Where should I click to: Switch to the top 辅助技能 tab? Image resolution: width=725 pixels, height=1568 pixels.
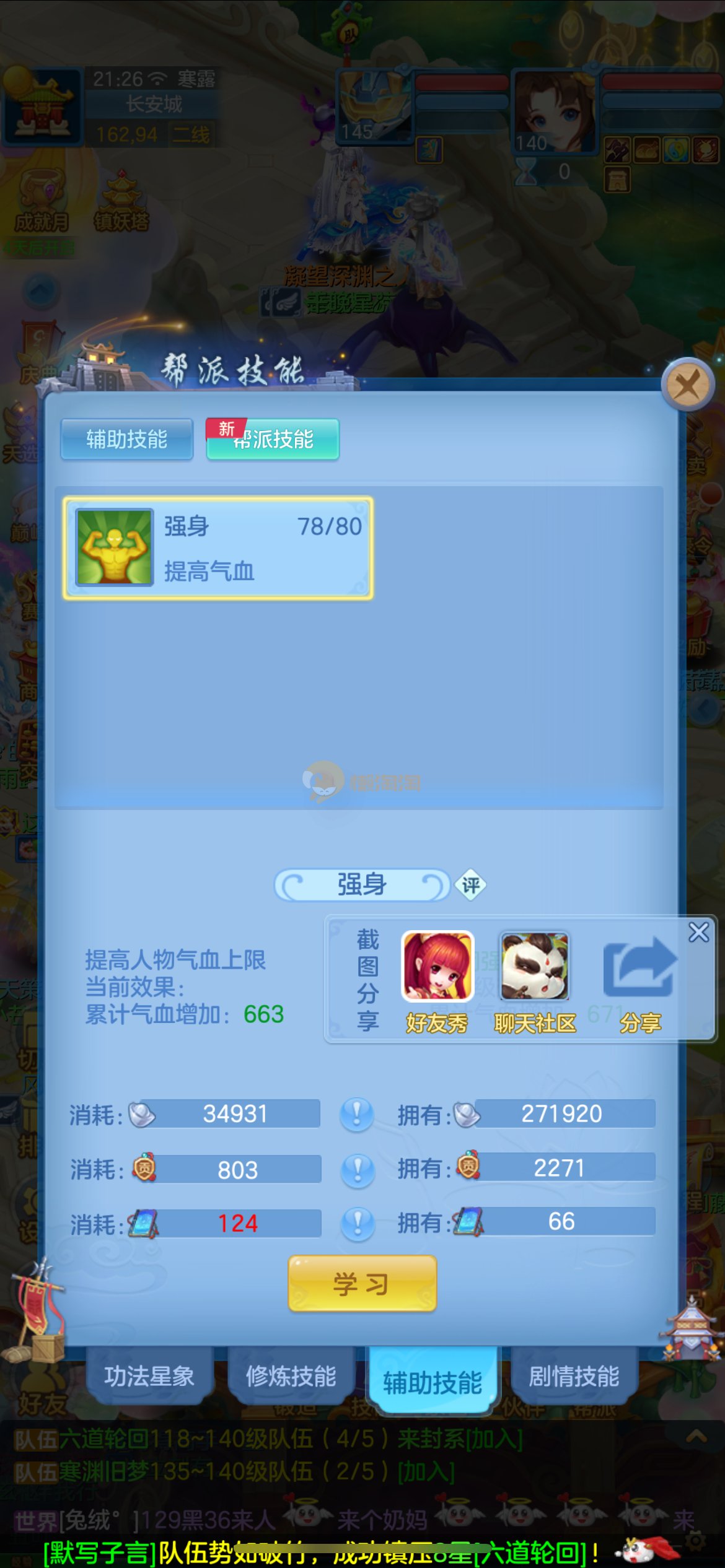pos(127,439)
